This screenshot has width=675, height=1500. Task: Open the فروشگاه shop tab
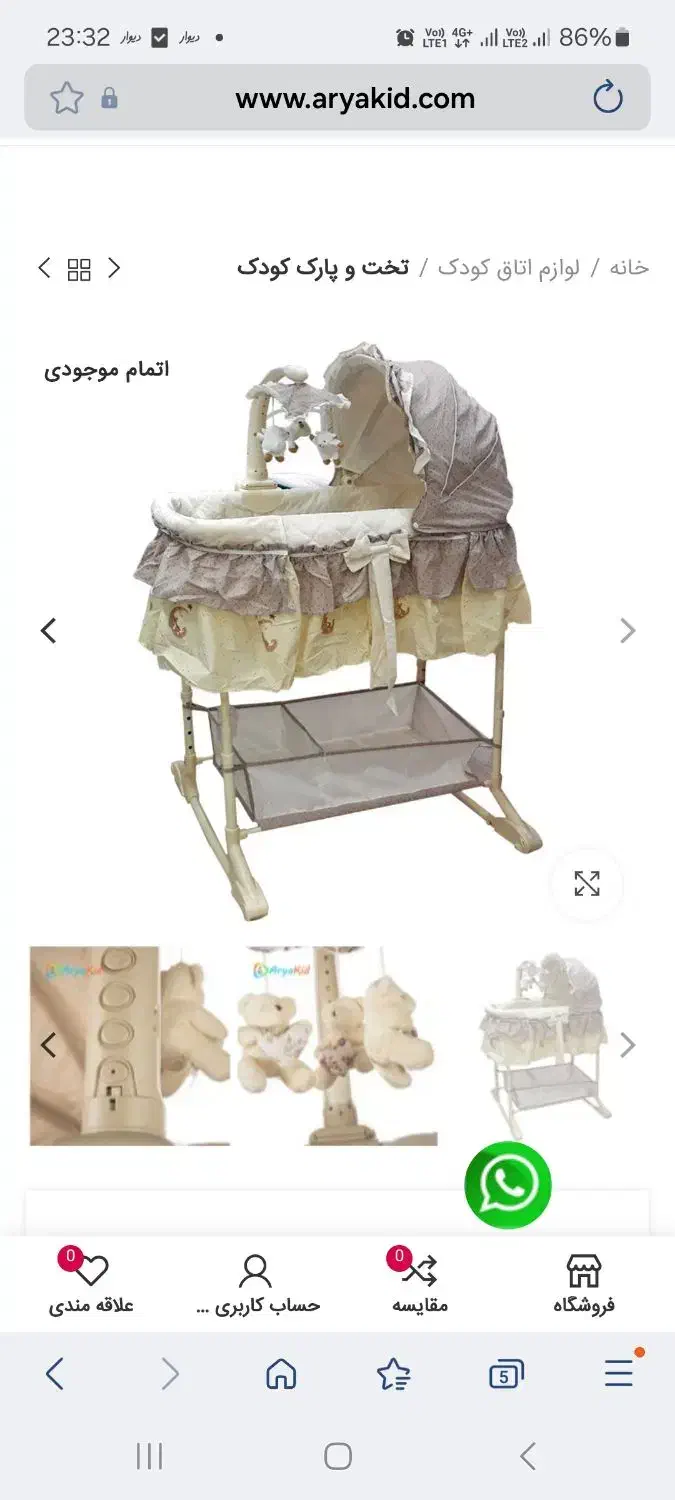tap(584, 1284)
